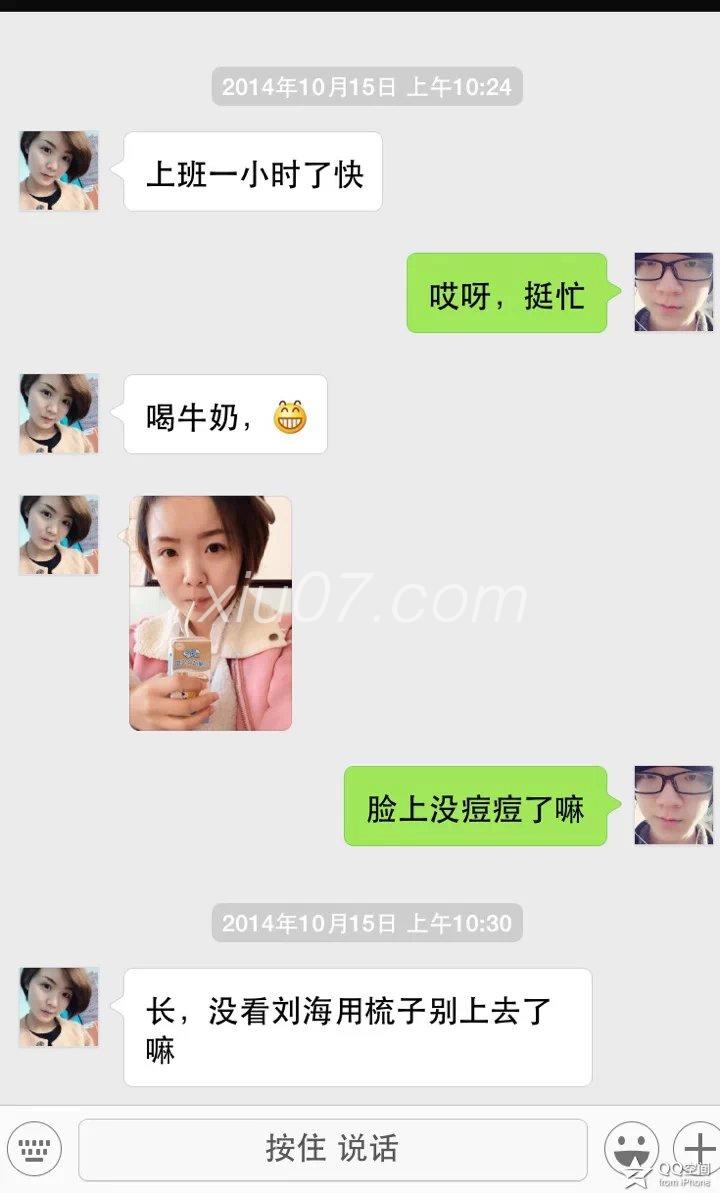Open sender's avatar next to 上班一小时了快

(59, 171)
